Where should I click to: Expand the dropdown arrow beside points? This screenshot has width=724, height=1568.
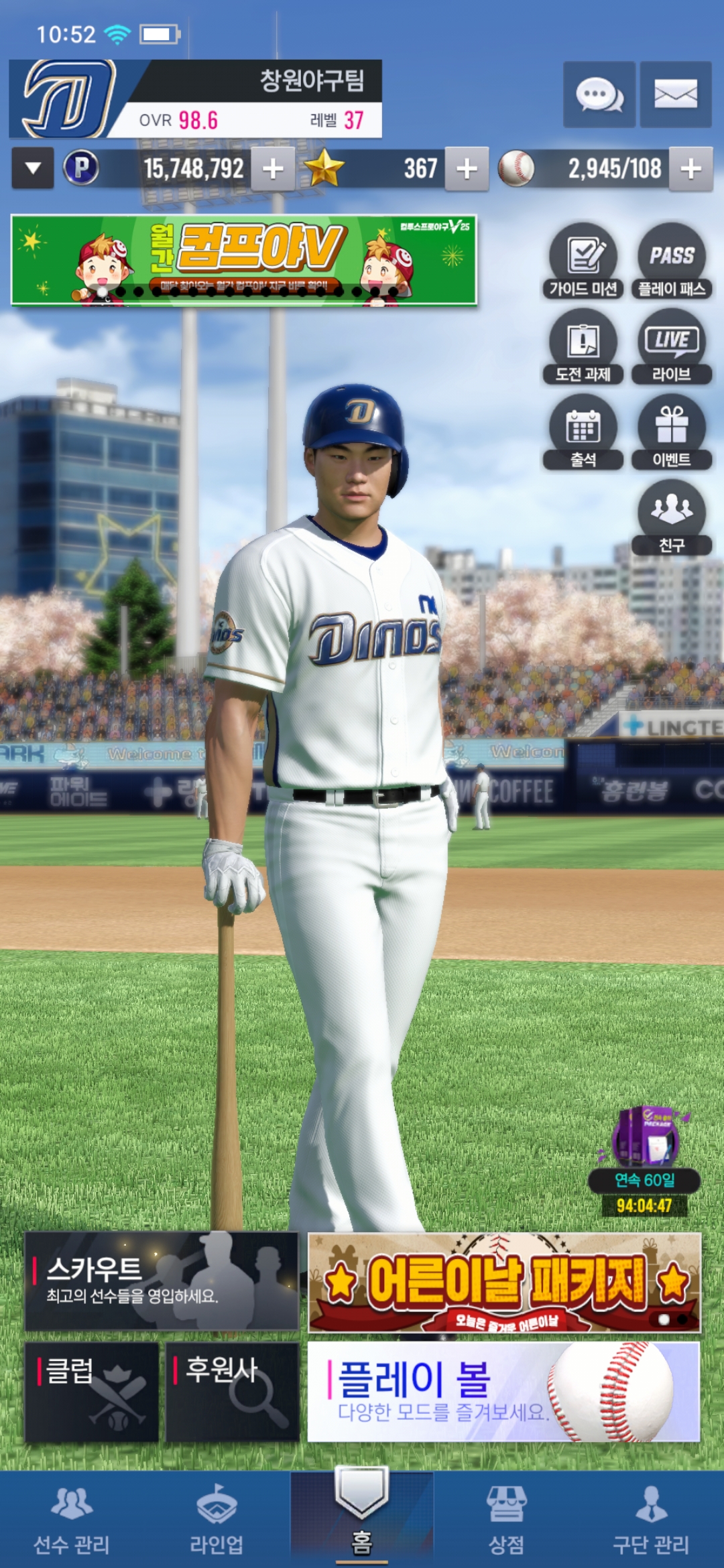(33, 168)
